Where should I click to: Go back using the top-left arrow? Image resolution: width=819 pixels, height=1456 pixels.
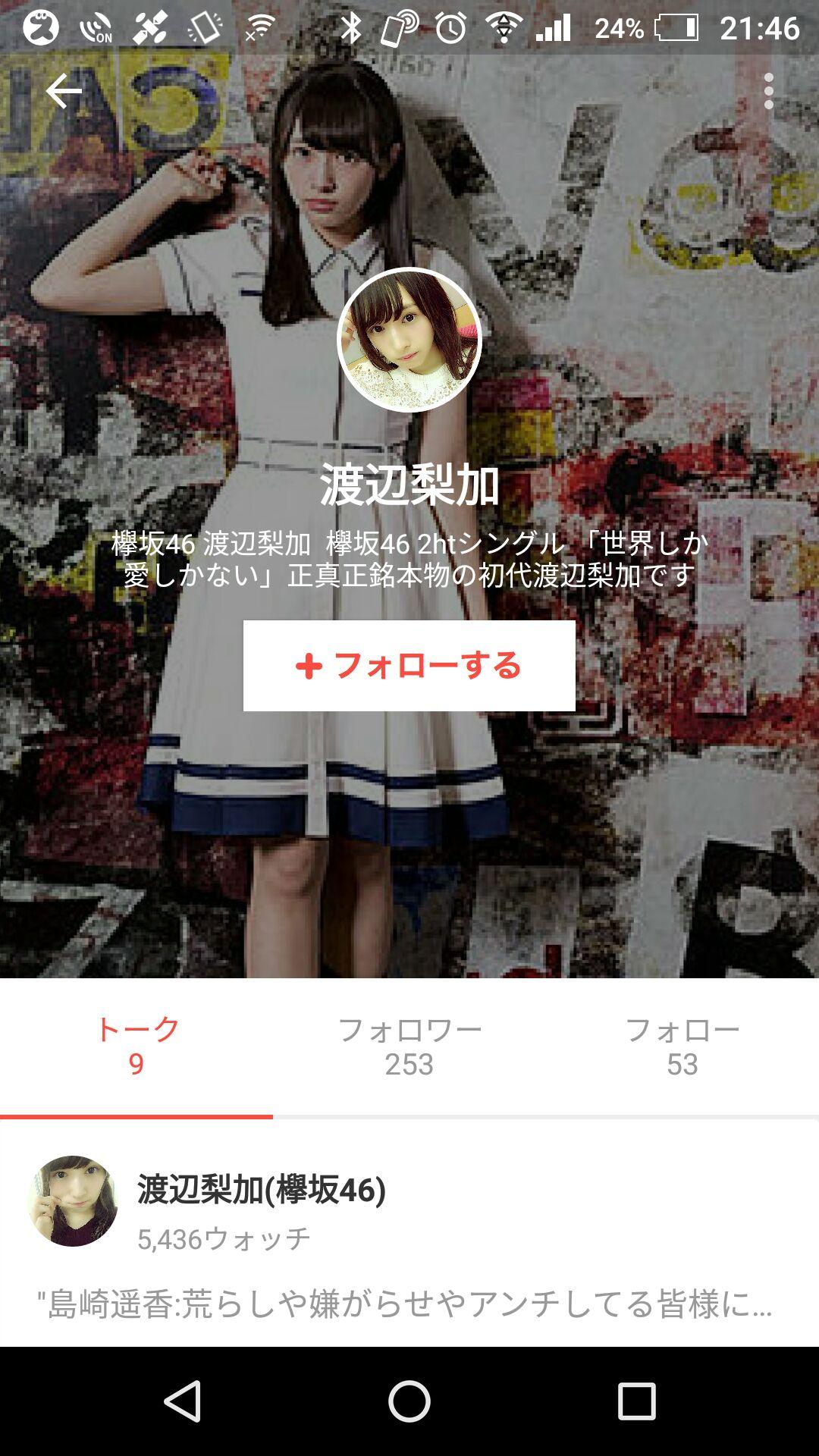64,92
